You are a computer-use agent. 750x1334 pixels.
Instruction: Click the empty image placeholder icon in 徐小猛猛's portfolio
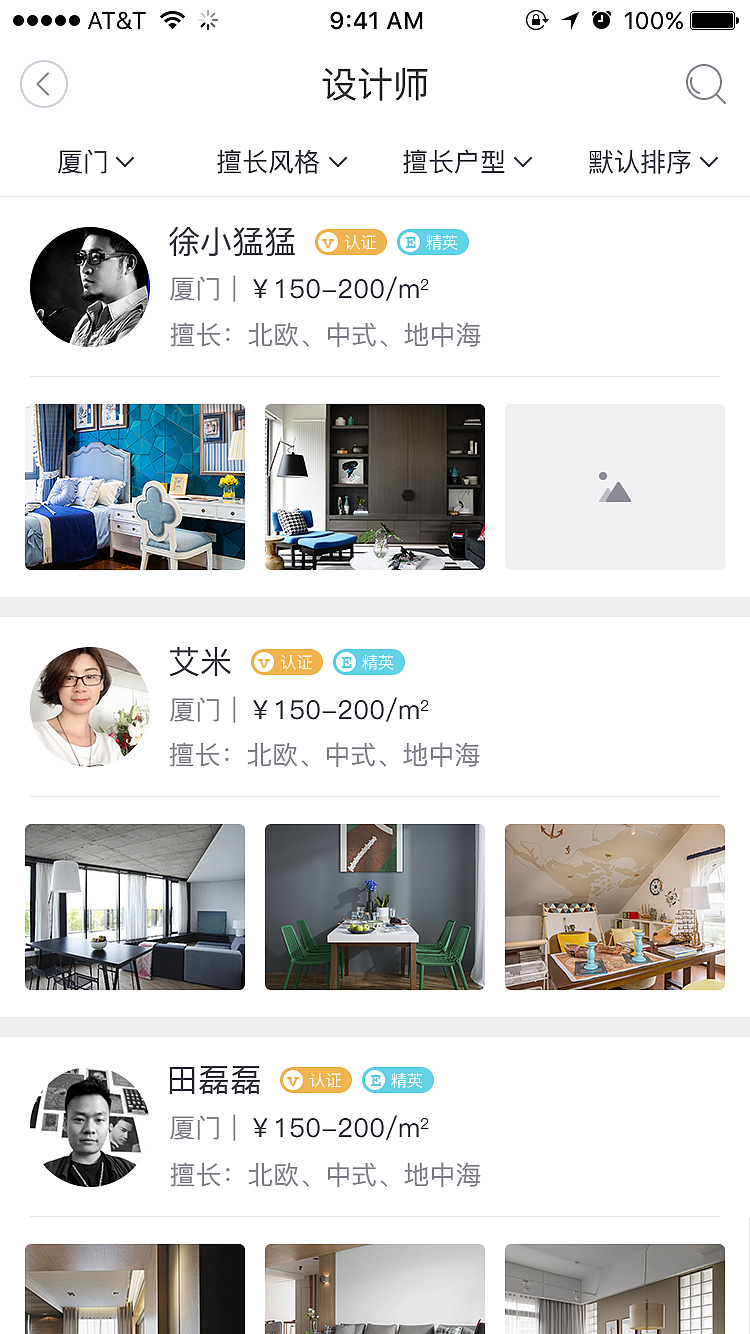coord(614,487)
